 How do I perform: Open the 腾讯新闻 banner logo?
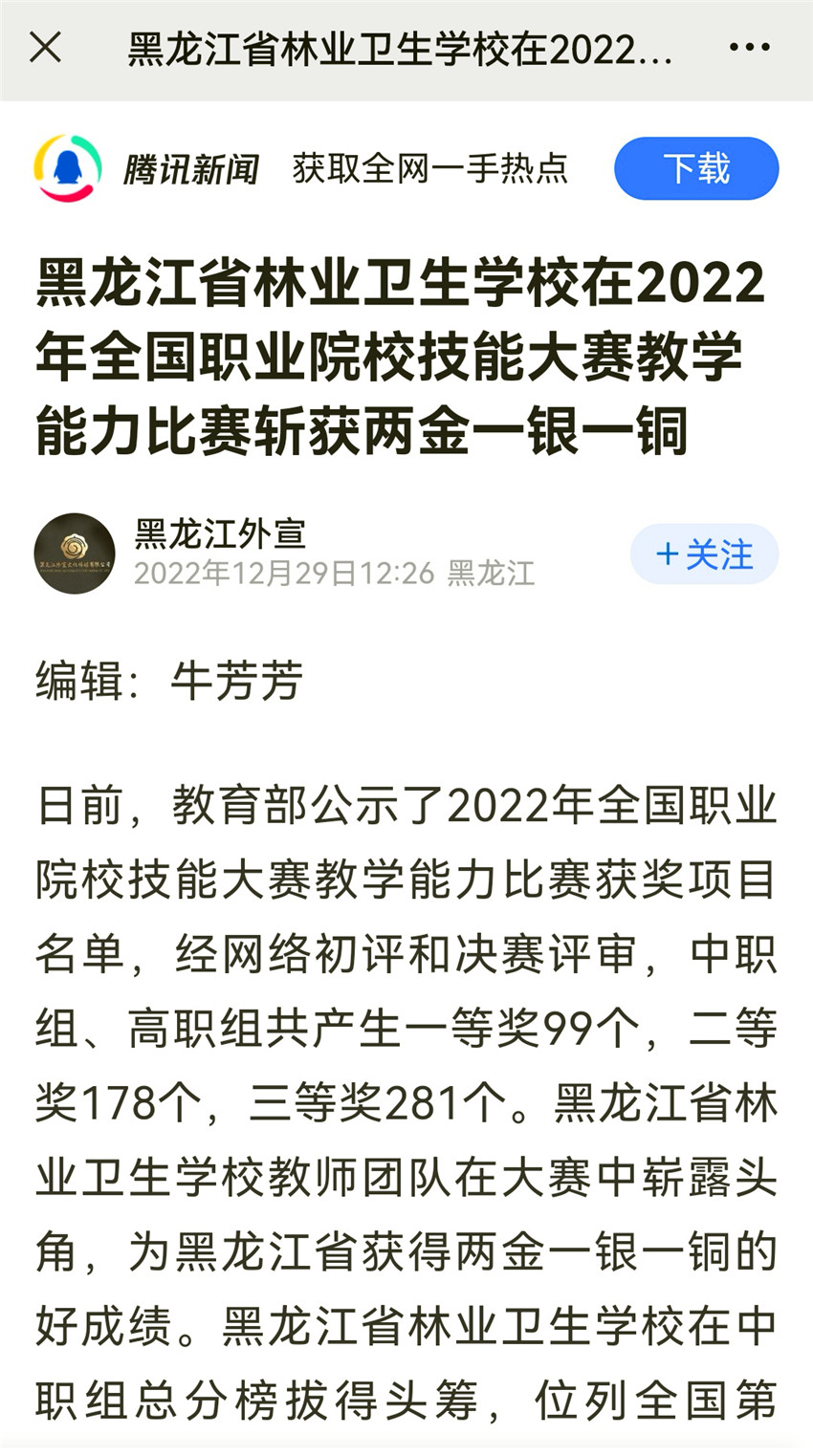click(x=68, y=168)
